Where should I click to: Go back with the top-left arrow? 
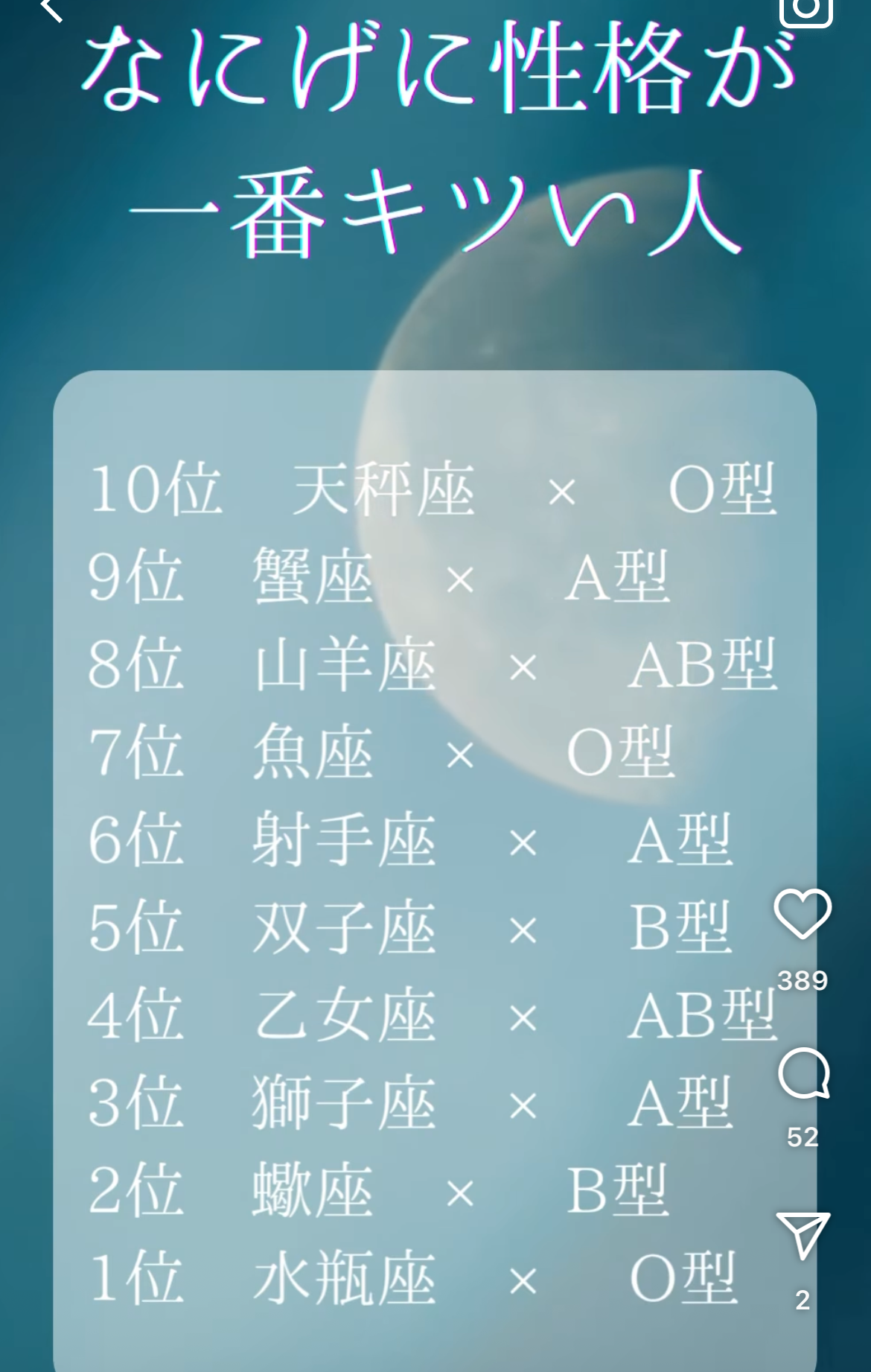coord(49,9)
